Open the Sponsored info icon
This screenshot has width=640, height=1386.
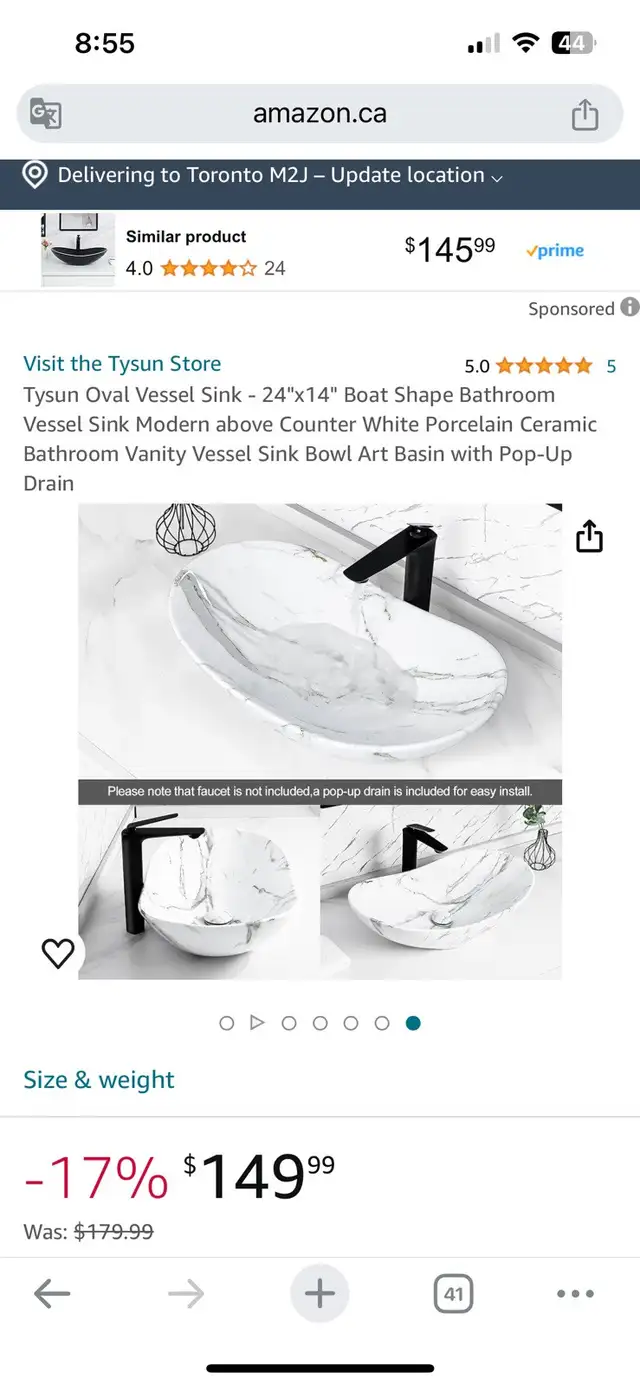click(x=629, y=308)
